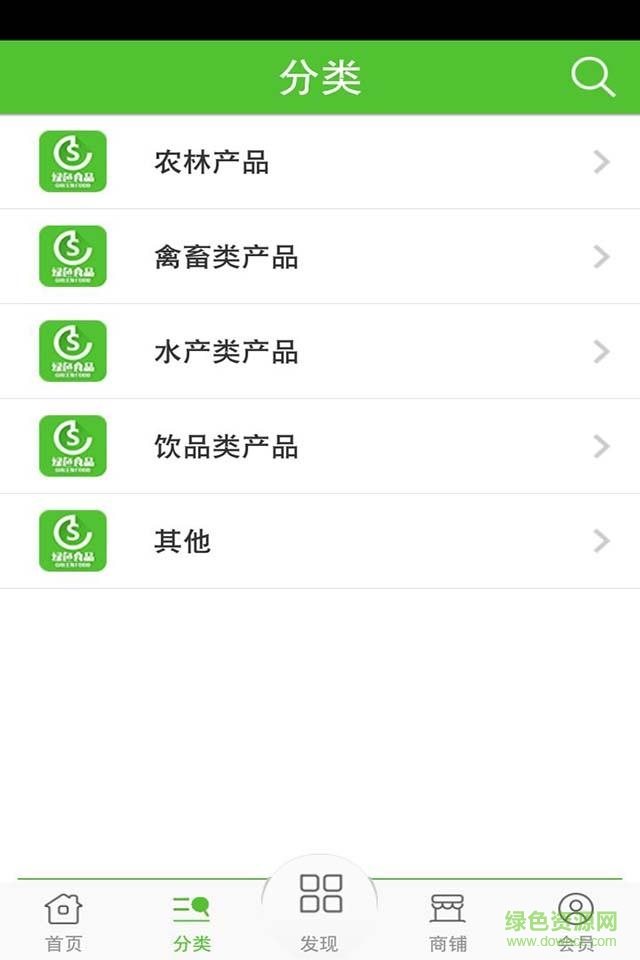
Task: View the 水产类产品 category
Action: point(320,352)
